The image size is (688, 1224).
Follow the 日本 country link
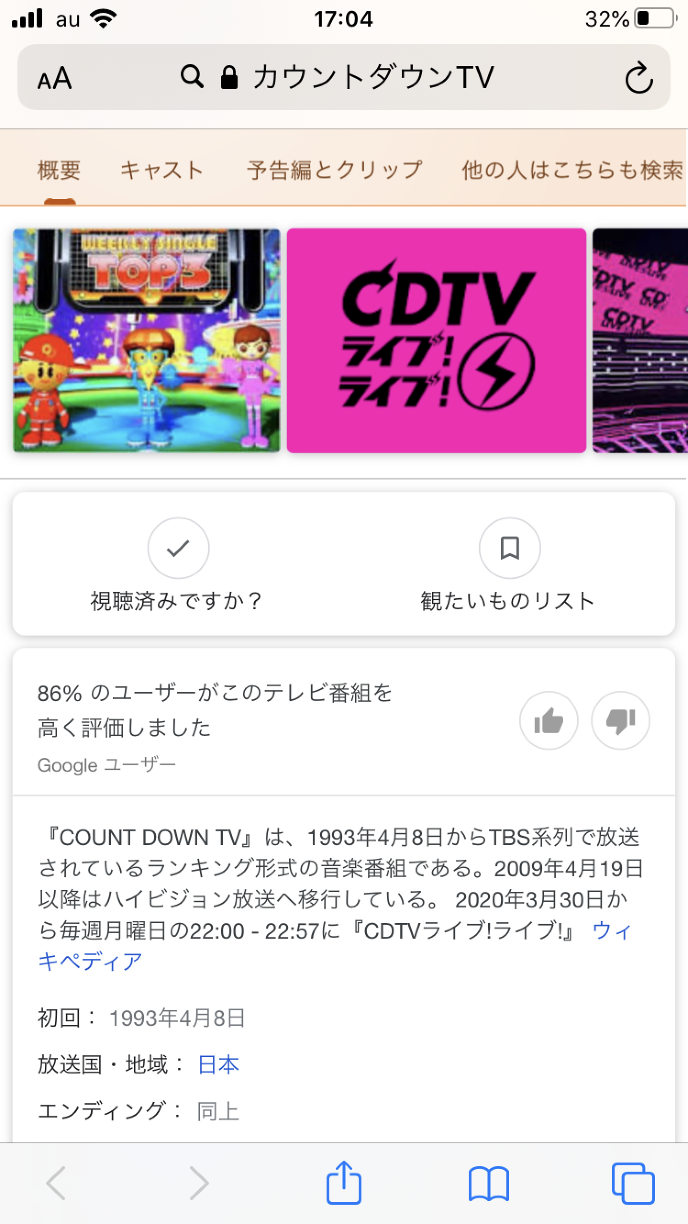[x=218, y=1064]
